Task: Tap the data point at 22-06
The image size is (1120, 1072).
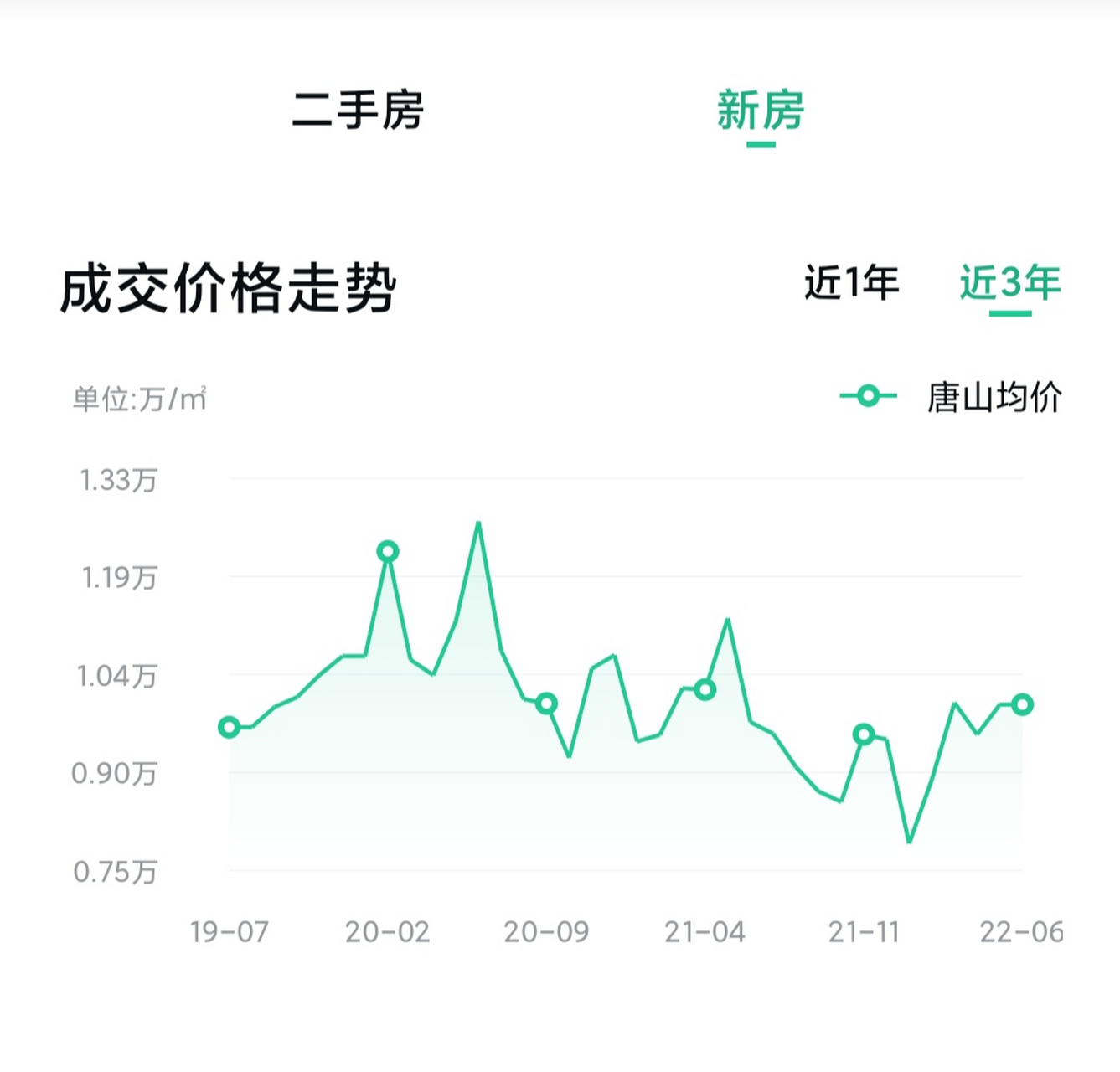Action: click(1022, 704)
